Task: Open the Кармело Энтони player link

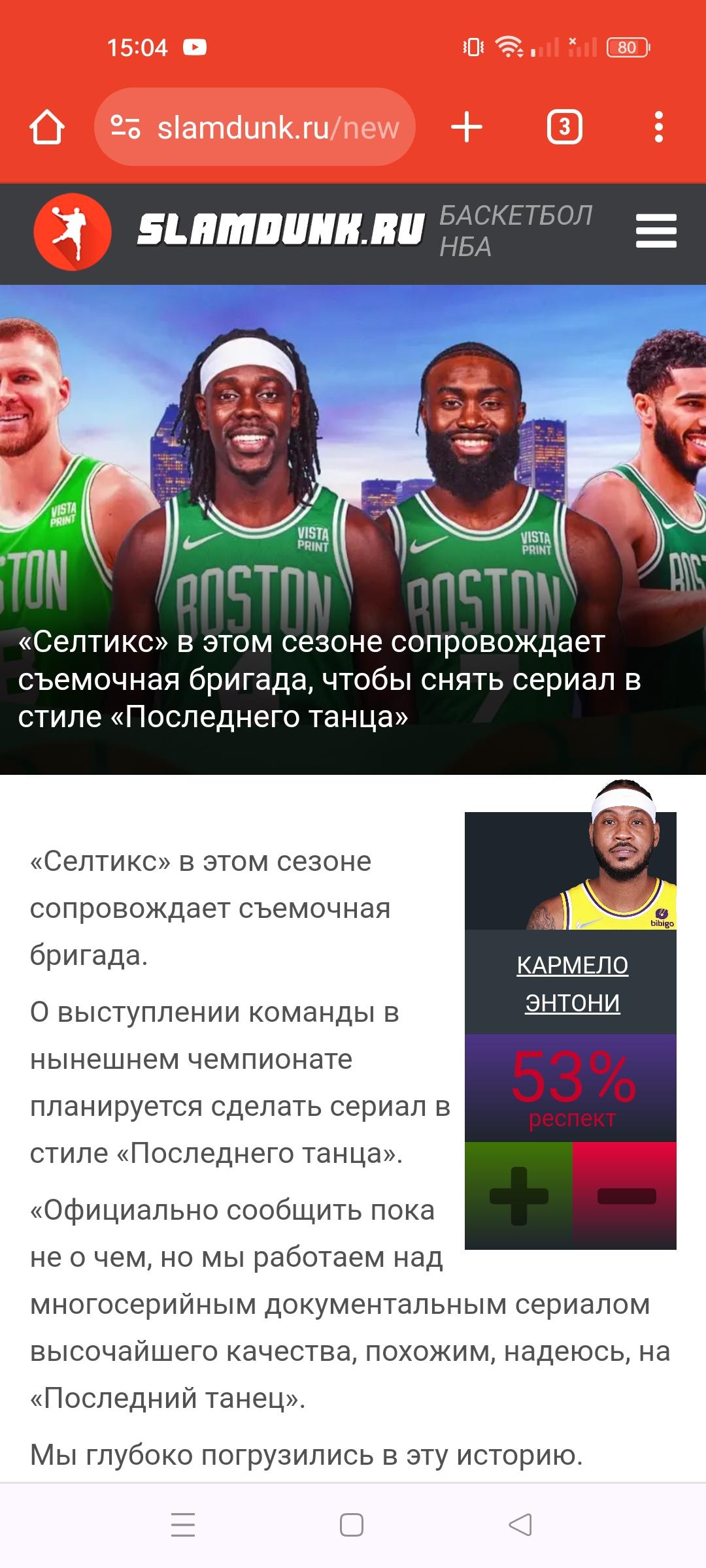Action: click(x=572, y=983)
